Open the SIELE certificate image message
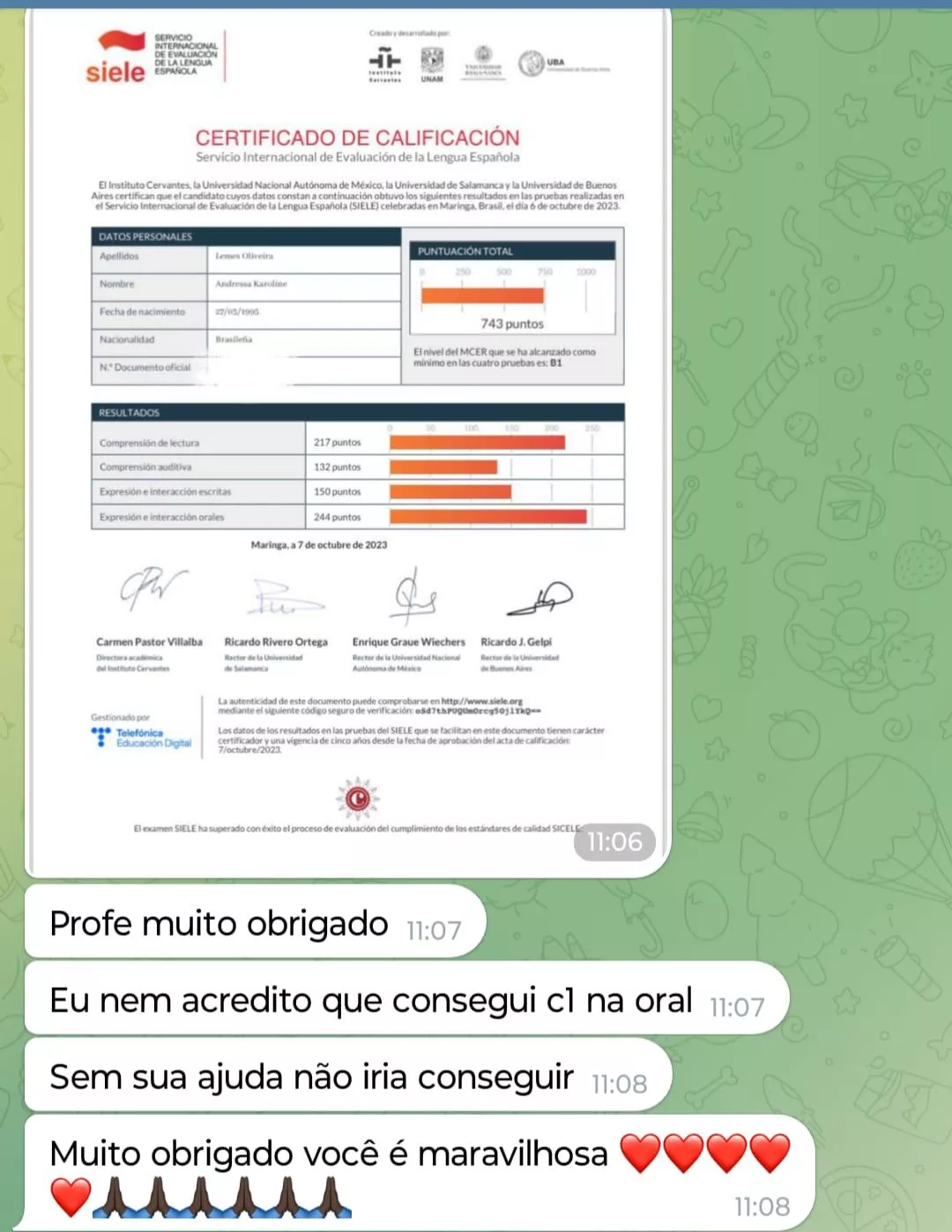Image resolution: width=952 pixels, height=1232 pixels. pos(348,441)
